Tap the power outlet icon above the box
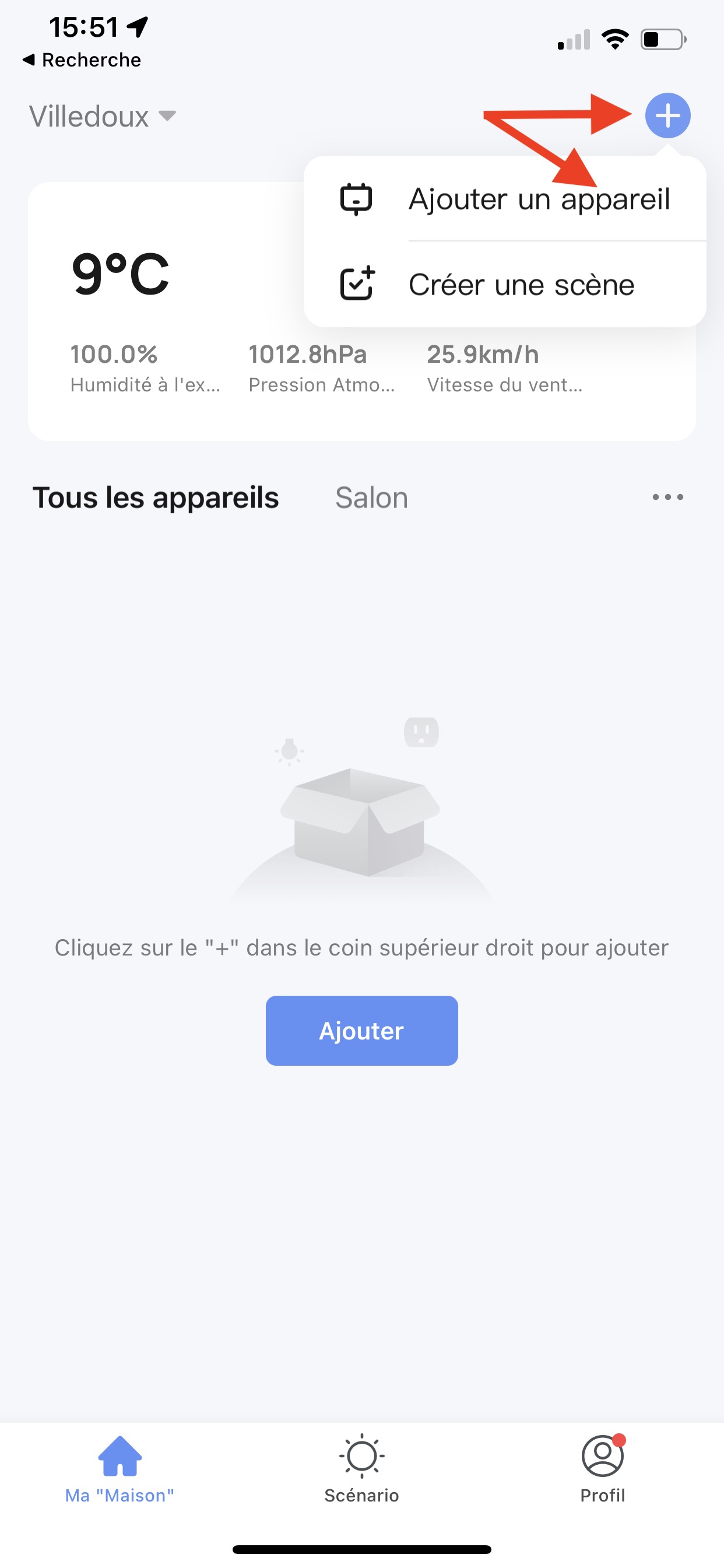 [421, 731]
